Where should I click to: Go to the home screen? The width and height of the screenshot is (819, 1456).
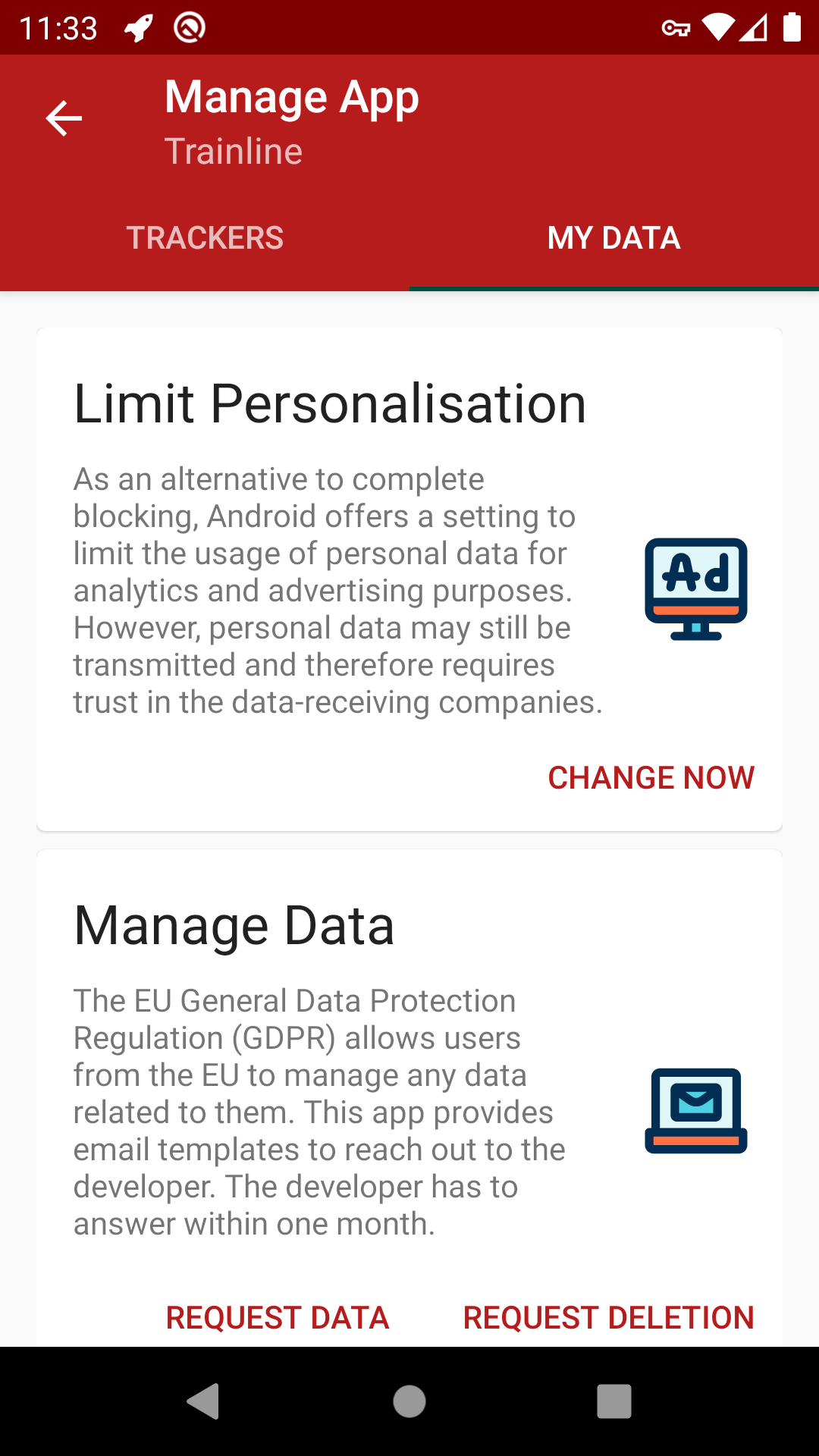pos(409,1401)
